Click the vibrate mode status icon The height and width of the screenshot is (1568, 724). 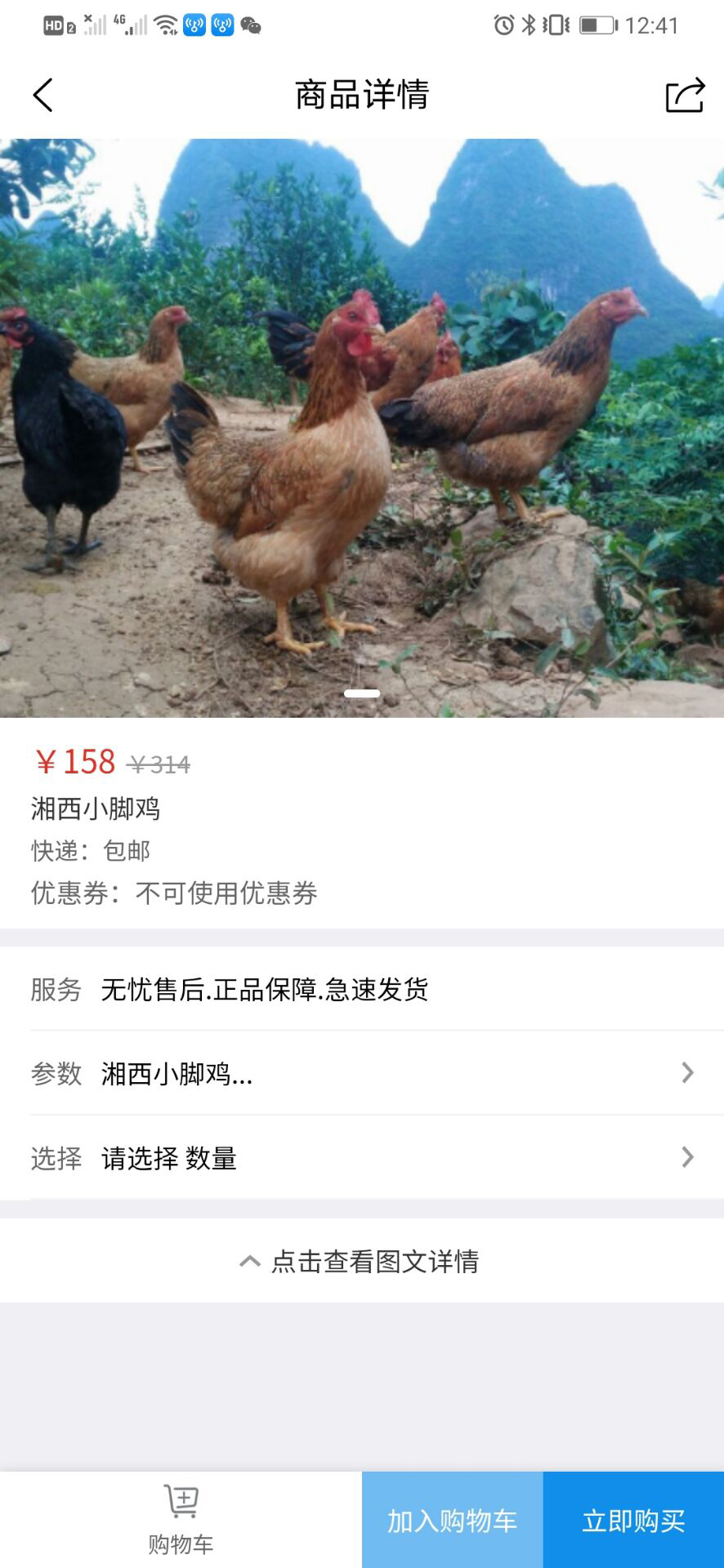[x=555, y=24]
